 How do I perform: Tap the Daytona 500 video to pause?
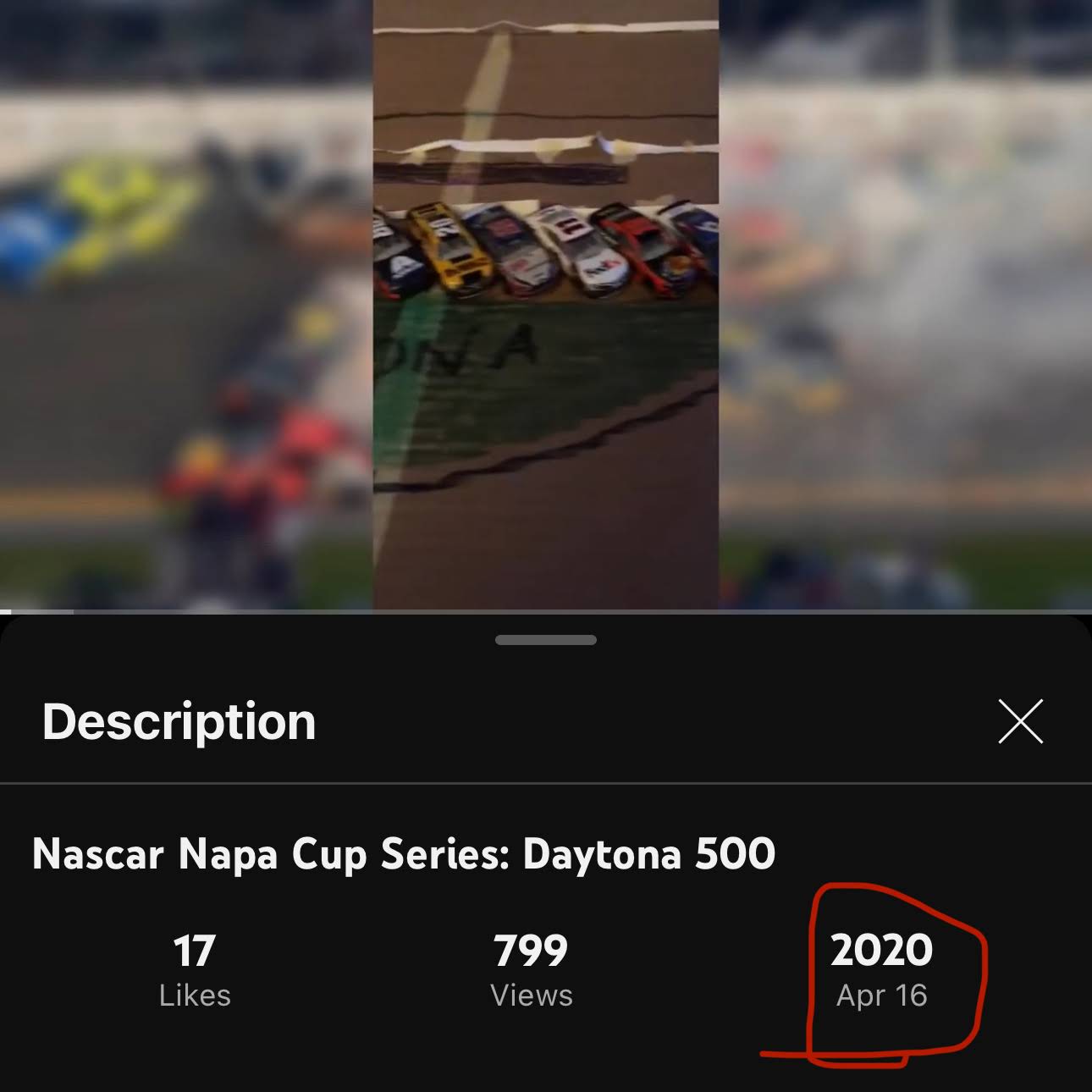coord(546,305)
